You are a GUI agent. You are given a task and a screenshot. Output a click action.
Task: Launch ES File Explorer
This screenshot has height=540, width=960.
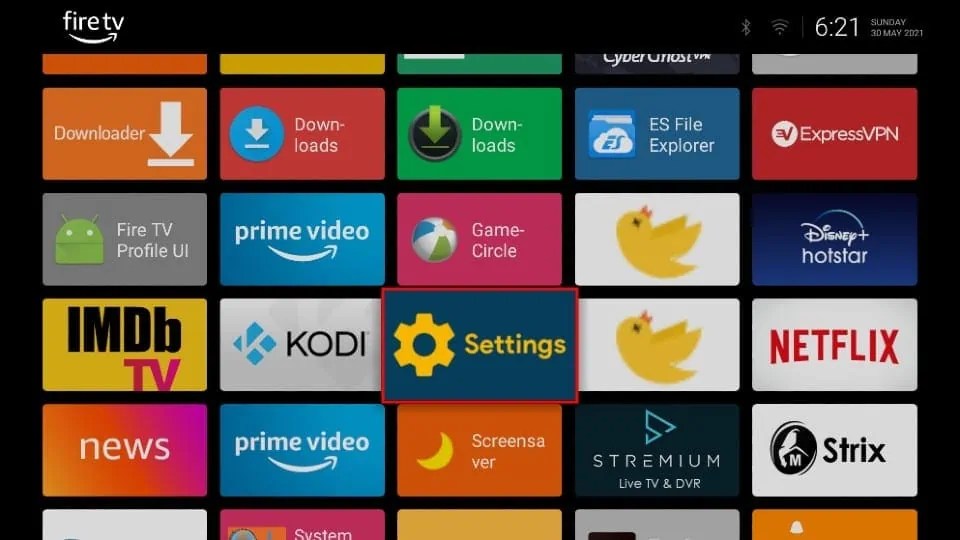coord(656,134)
